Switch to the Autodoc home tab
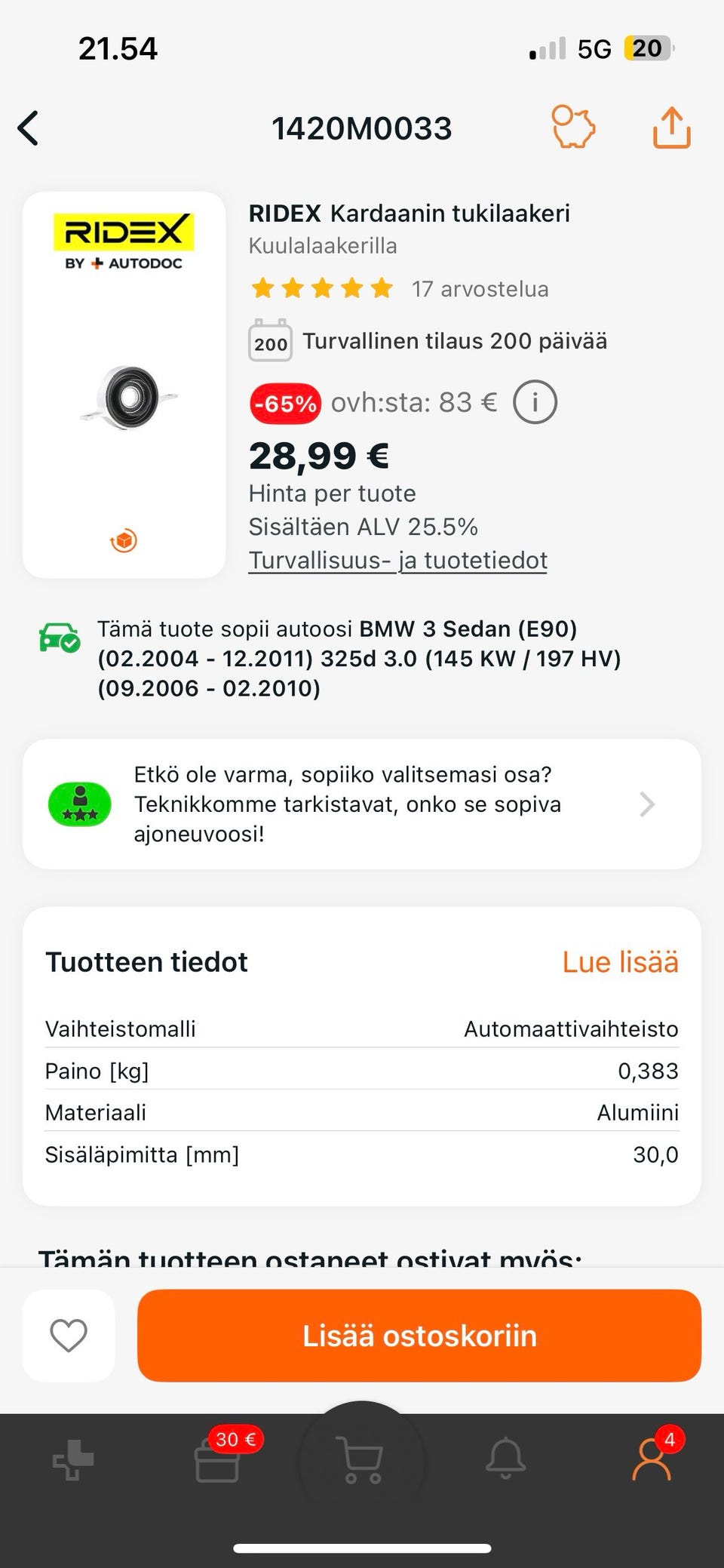724x1568 pixels. click(73, 1460)
